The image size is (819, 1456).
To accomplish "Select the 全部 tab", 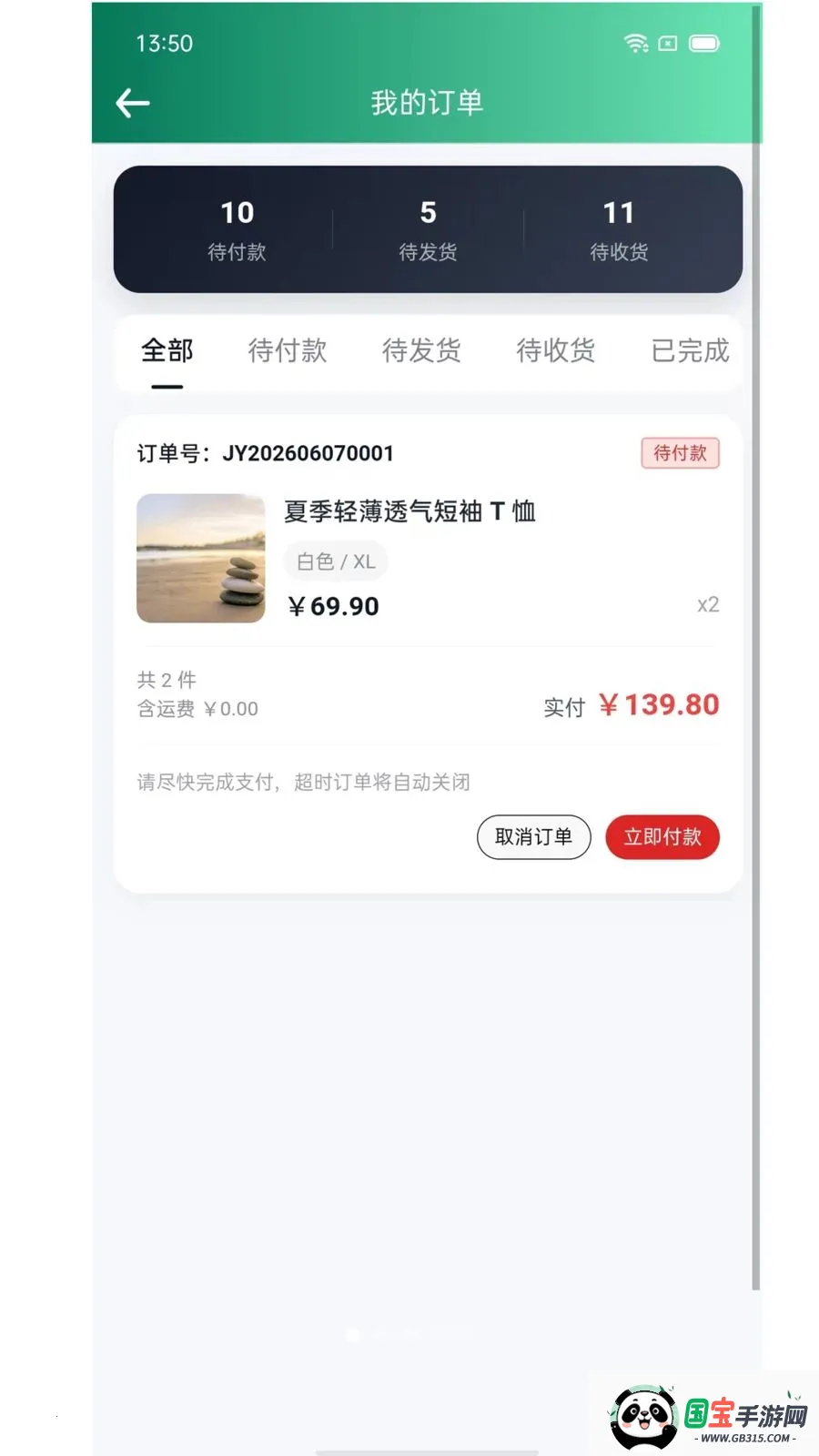I will click(167, 351).
